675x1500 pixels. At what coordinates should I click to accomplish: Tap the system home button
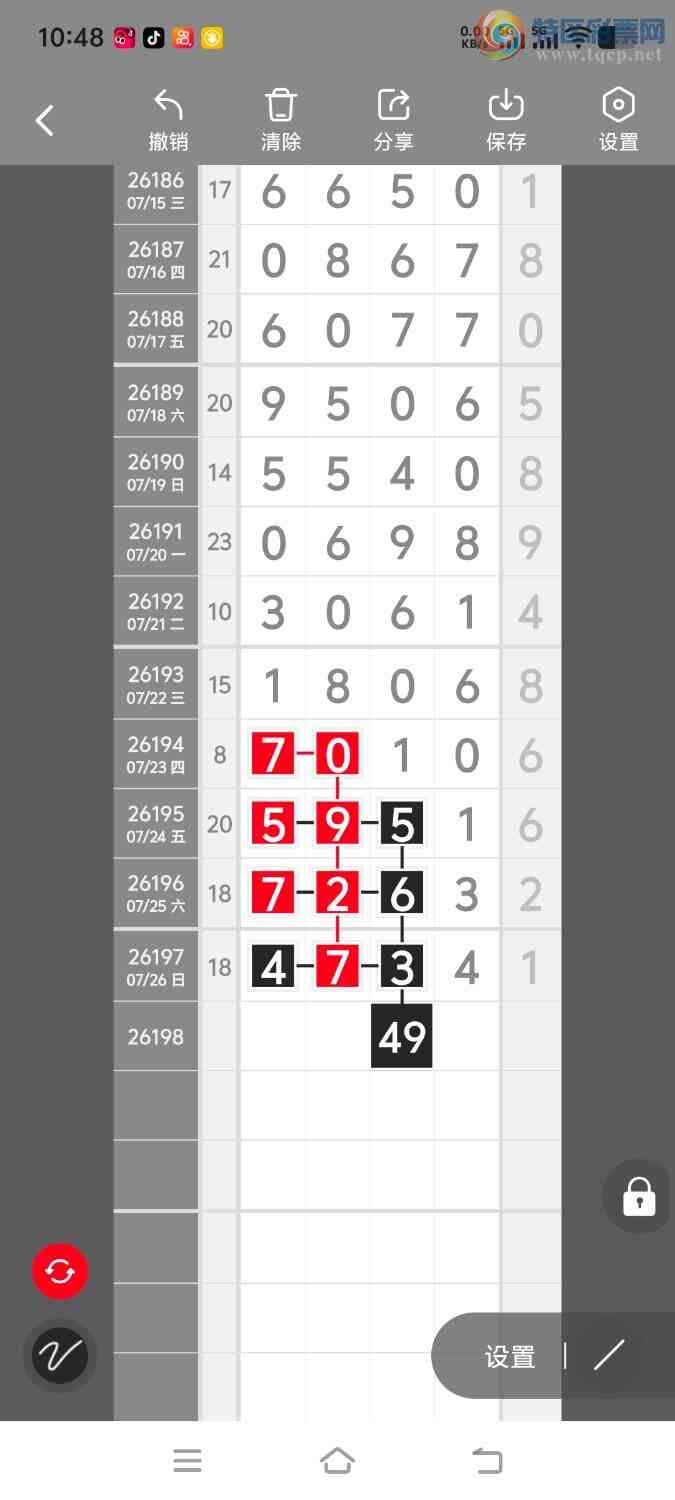337,1461
